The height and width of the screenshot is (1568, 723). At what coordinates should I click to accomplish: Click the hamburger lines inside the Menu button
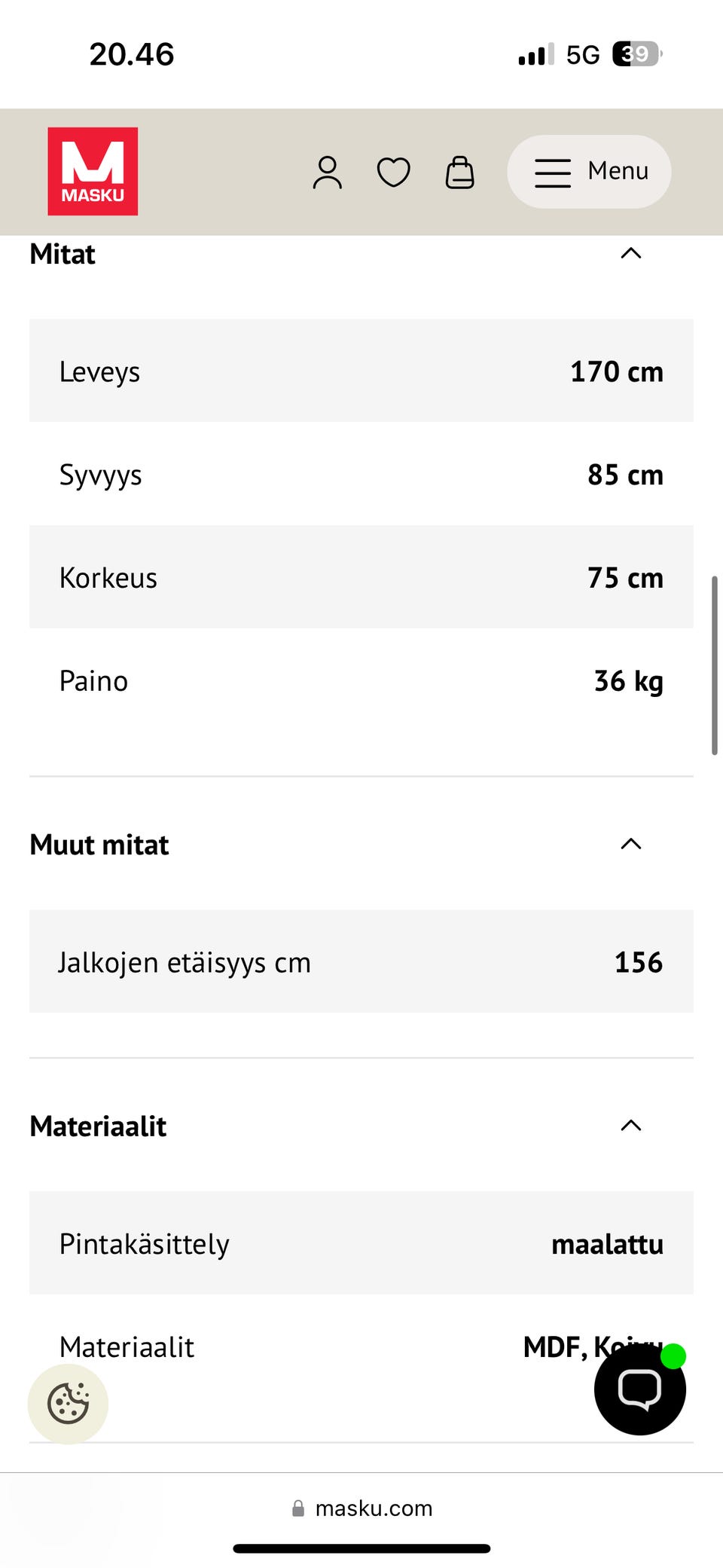[552, 172]
